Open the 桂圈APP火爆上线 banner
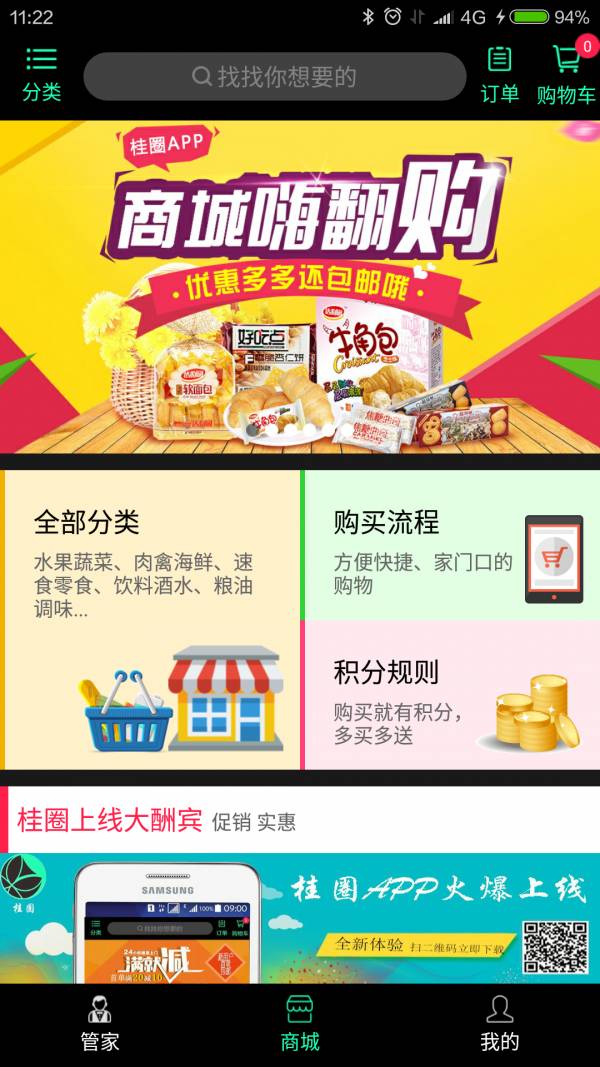This screenshot has height=1067, width=600. pyautogui.click(x=300, y=917)
